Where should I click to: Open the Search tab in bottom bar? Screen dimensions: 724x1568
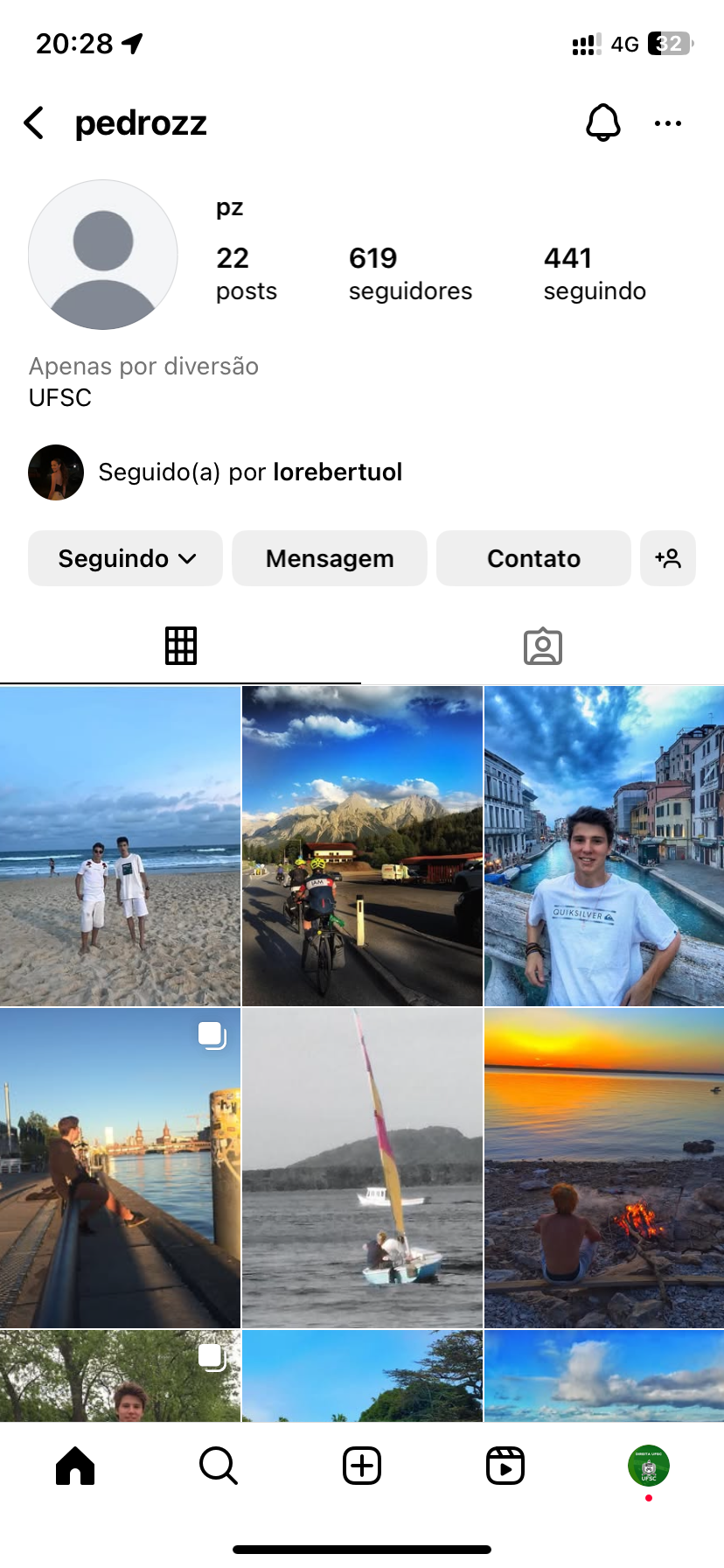(x=219, y=1466)
